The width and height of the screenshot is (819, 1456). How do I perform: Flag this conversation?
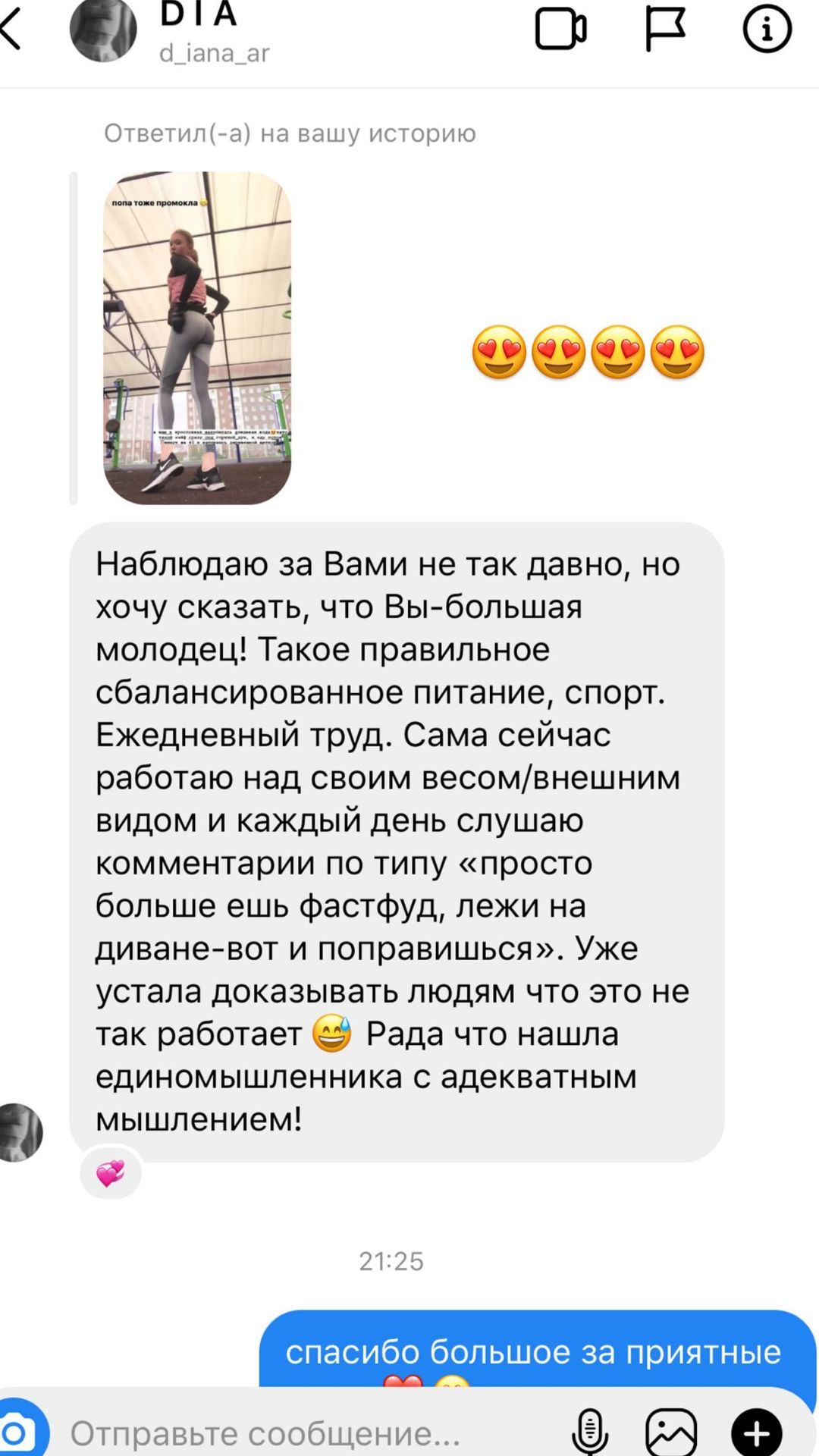664,30
